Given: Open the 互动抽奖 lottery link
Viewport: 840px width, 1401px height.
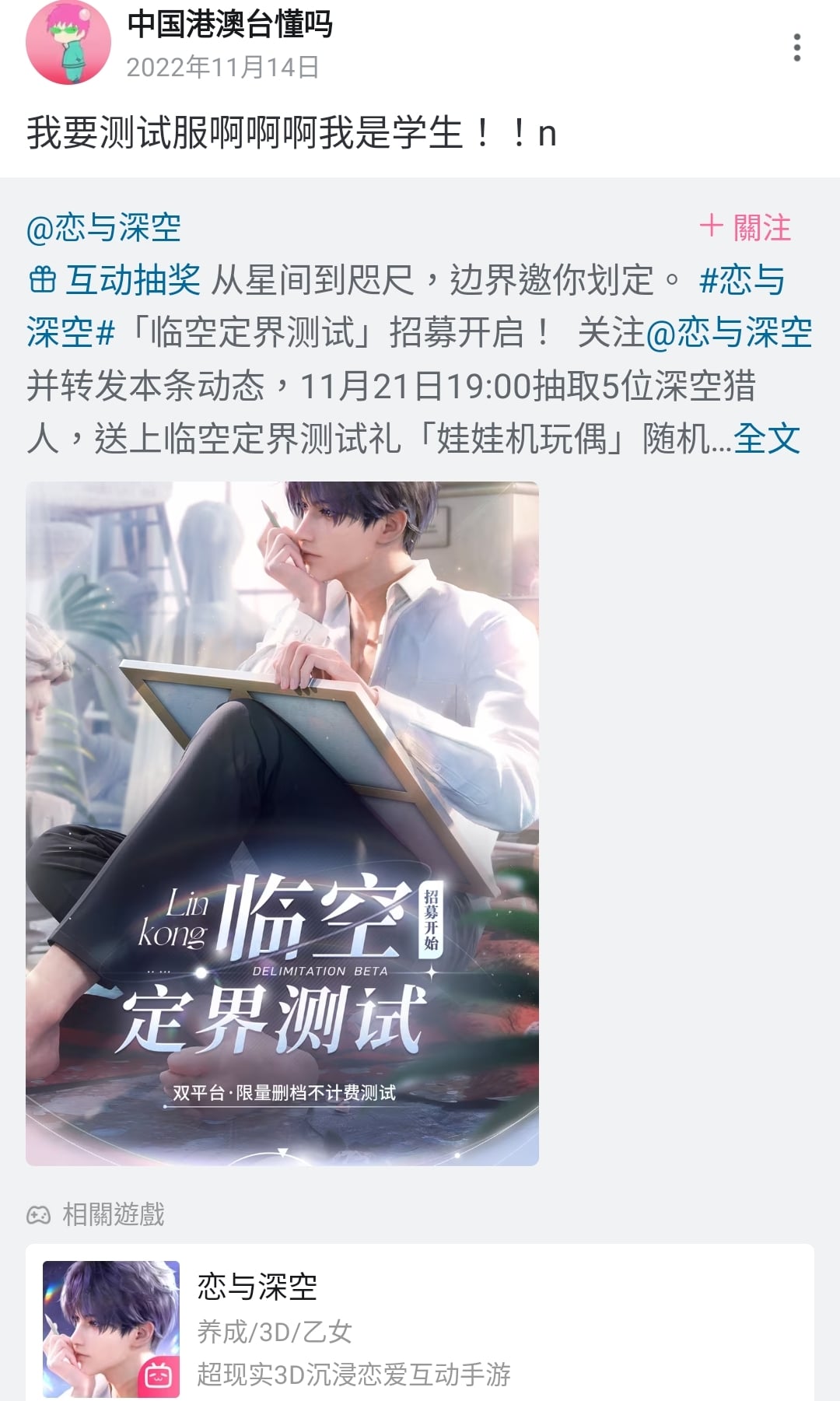Looking at the screenshot, I should (x=115, y=280).
